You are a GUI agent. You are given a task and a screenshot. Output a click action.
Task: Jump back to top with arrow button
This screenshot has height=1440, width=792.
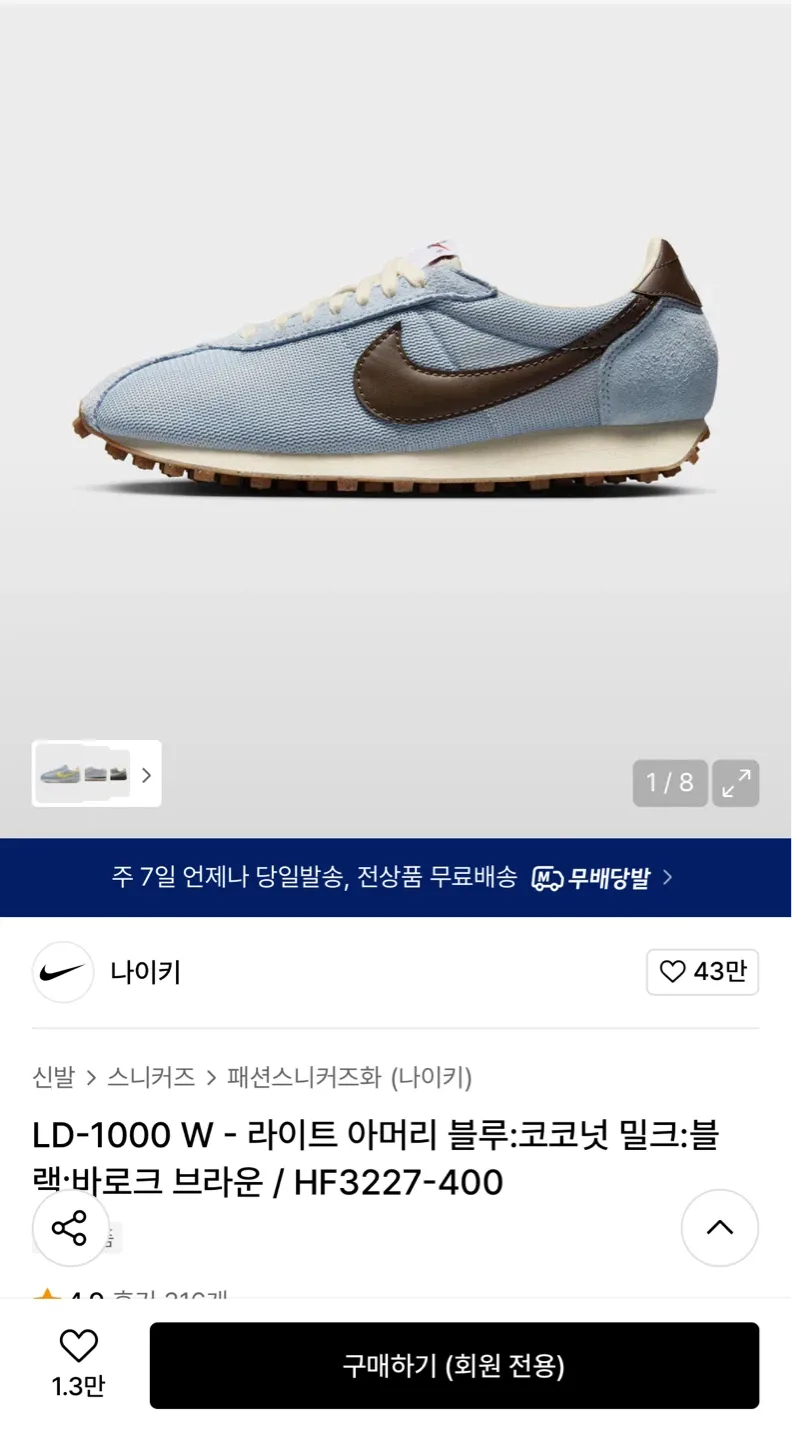click(720, 1228)
